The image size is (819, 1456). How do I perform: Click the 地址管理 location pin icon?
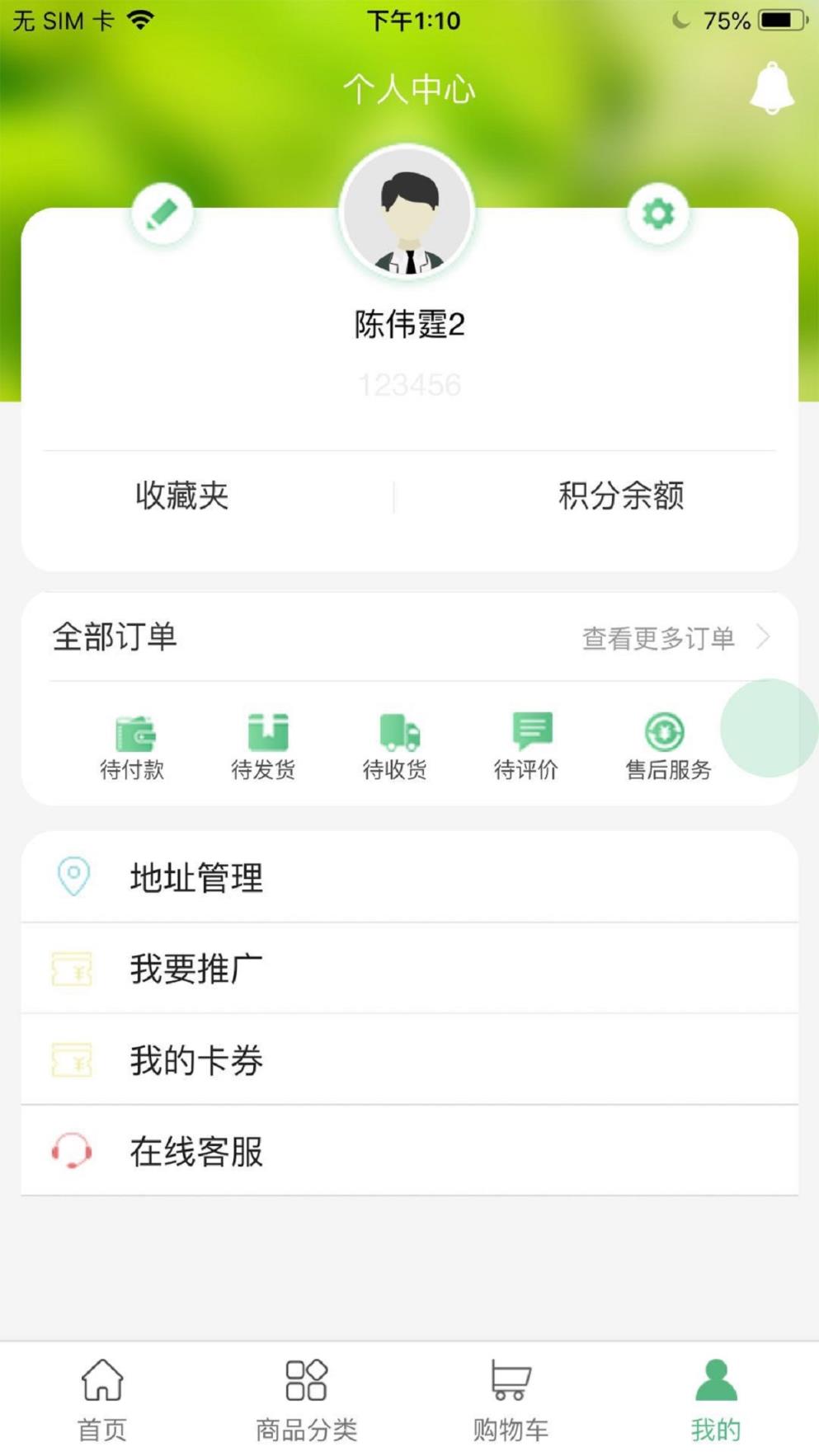pos(73,876)
